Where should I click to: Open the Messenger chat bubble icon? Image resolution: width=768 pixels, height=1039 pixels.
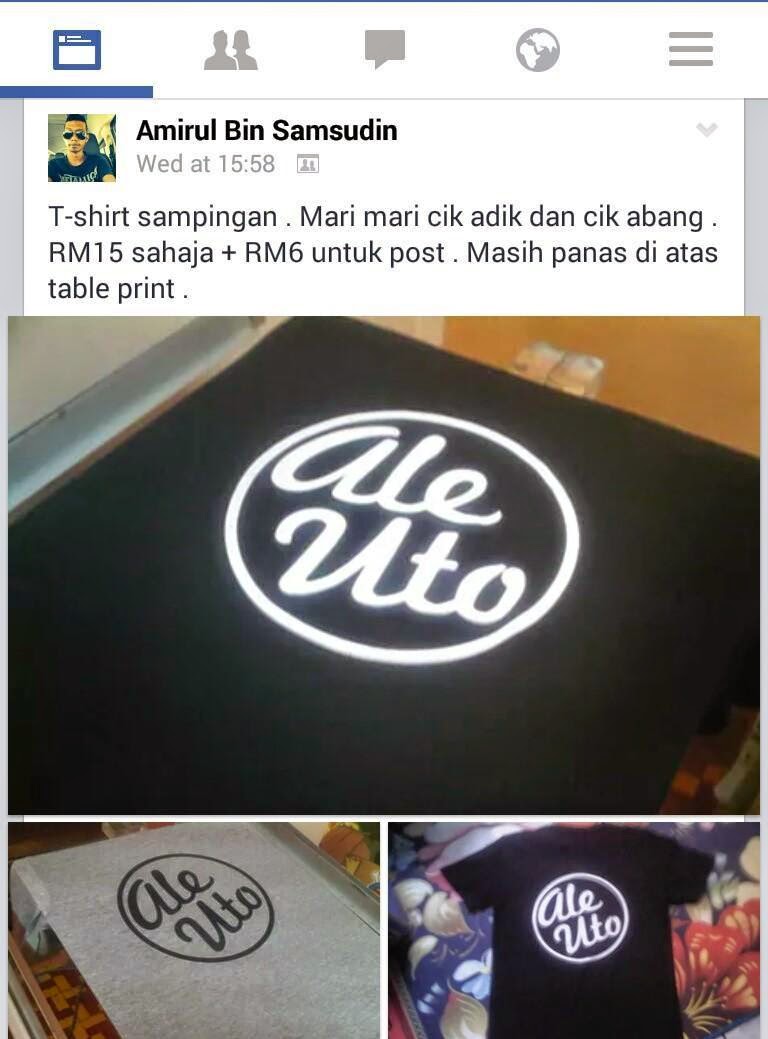(x=385, y=50)
